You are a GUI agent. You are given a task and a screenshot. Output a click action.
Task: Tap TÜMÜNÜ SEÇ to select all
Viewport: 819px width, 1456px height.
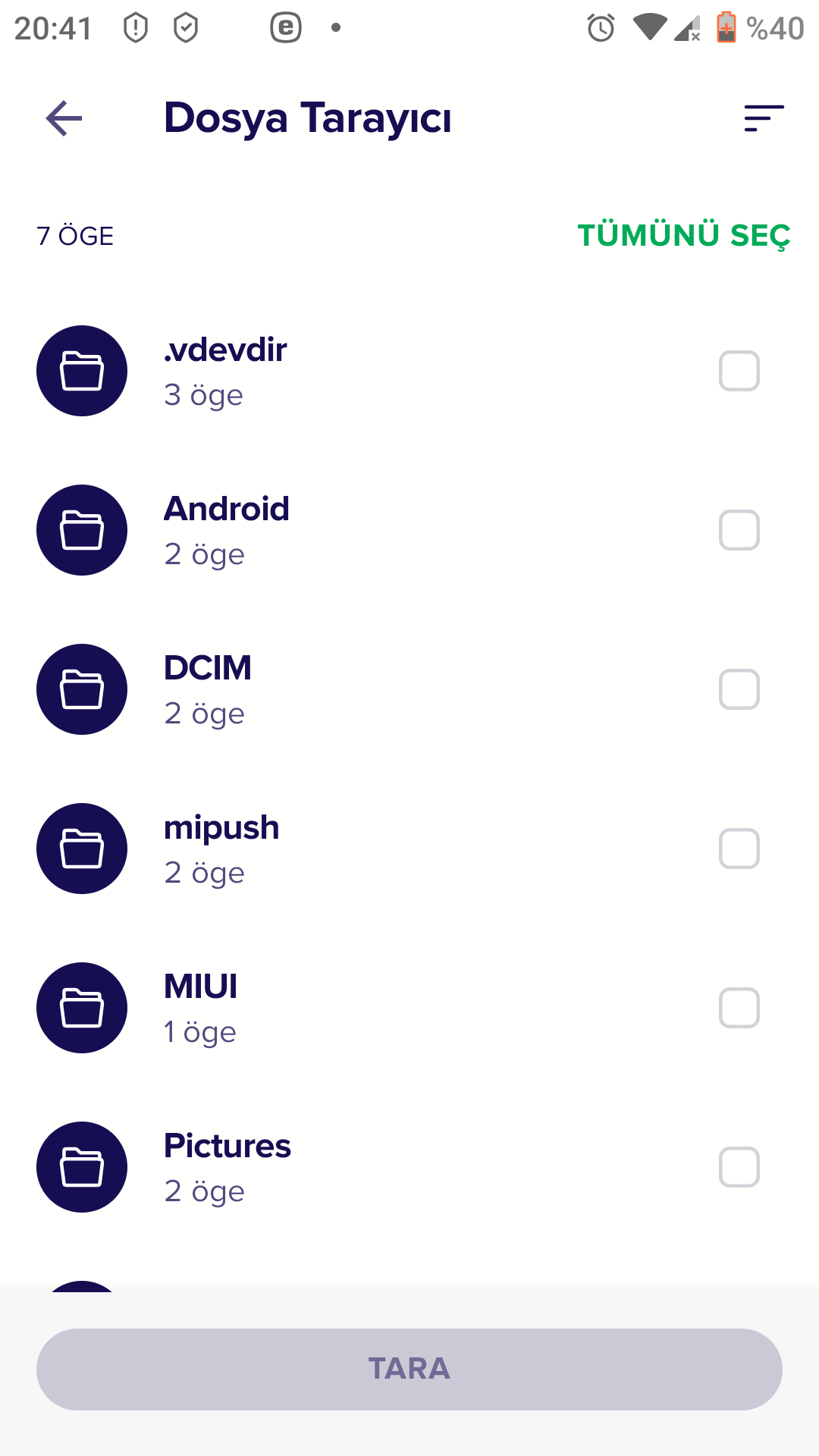tap(683, 236)
